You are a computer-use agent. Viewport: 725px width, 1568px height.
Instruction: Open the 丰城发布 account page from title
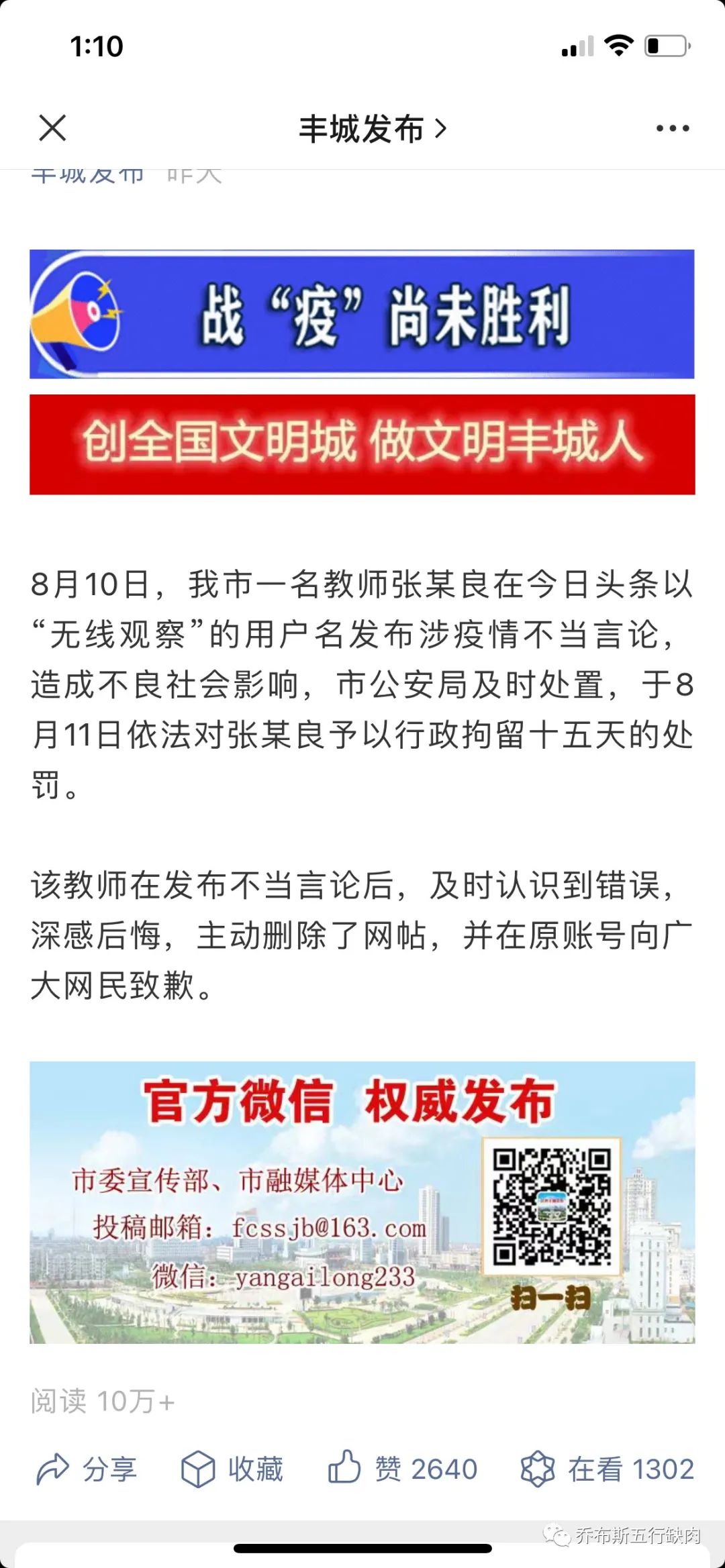pyautogui.click(x=371, y=128)
